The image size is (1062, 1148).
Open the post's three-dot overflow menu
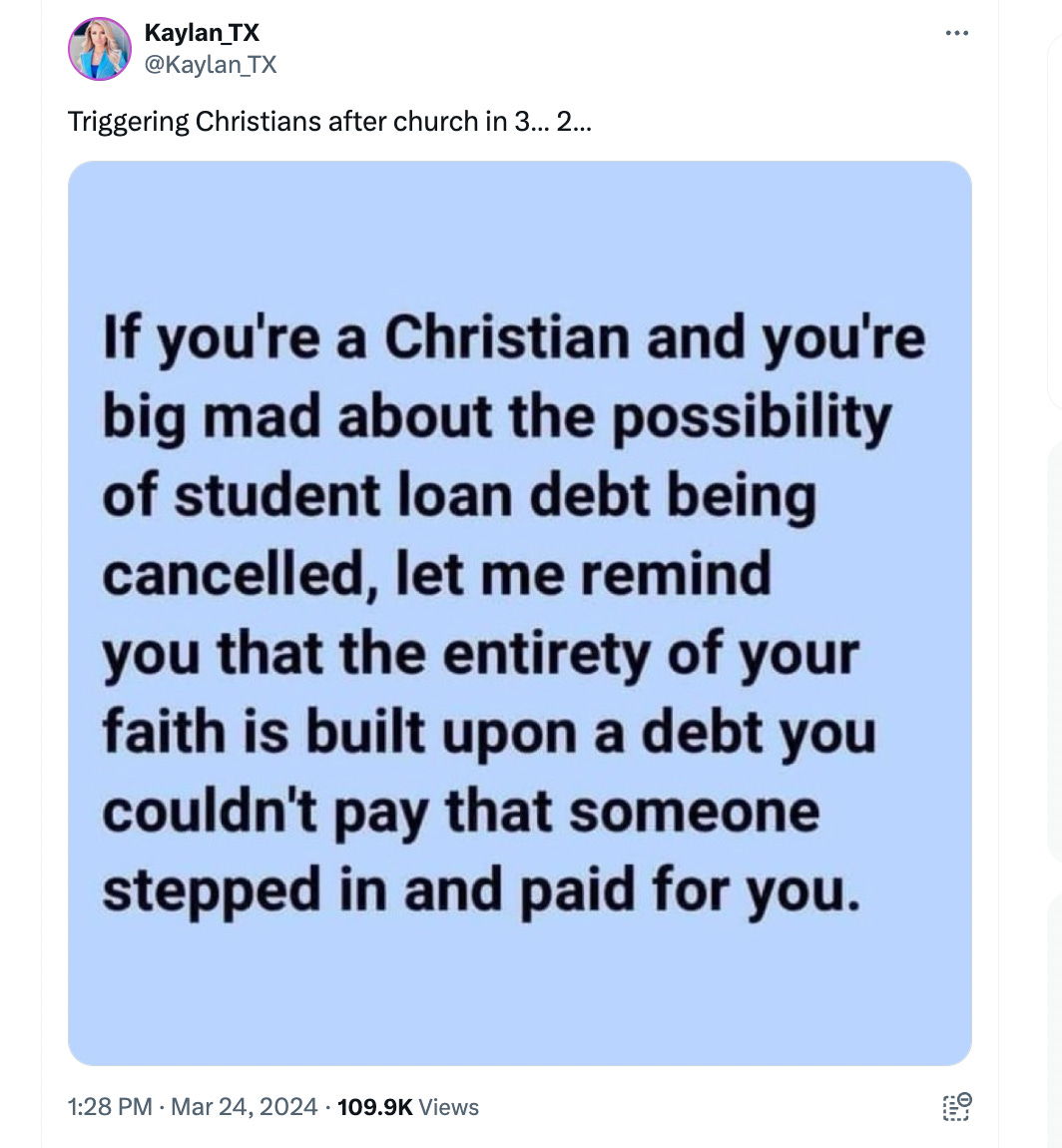tap(956, 34)
